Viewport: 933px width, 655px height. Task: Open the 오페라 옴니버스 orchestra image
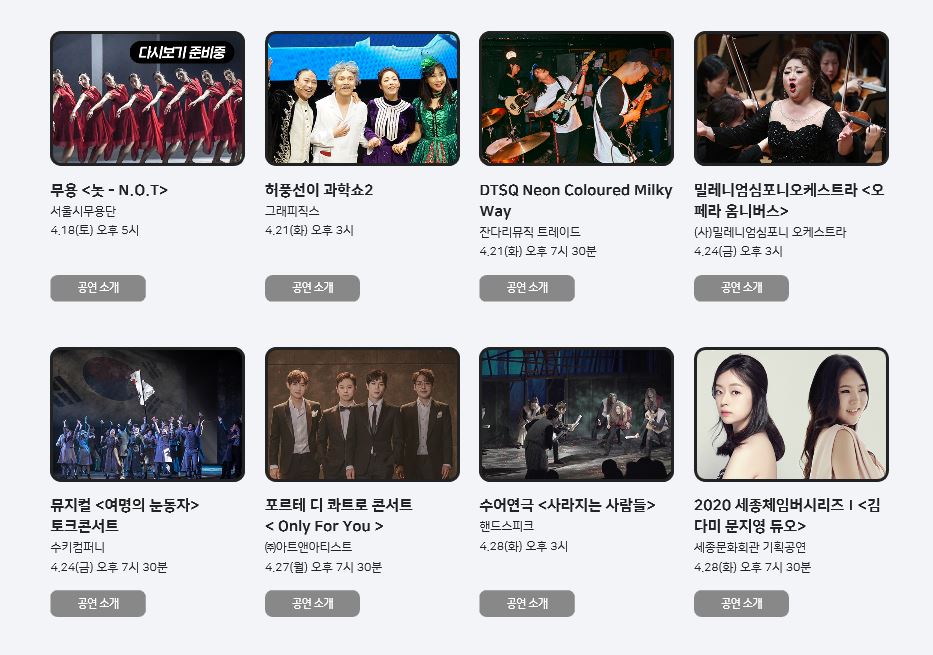791,99
